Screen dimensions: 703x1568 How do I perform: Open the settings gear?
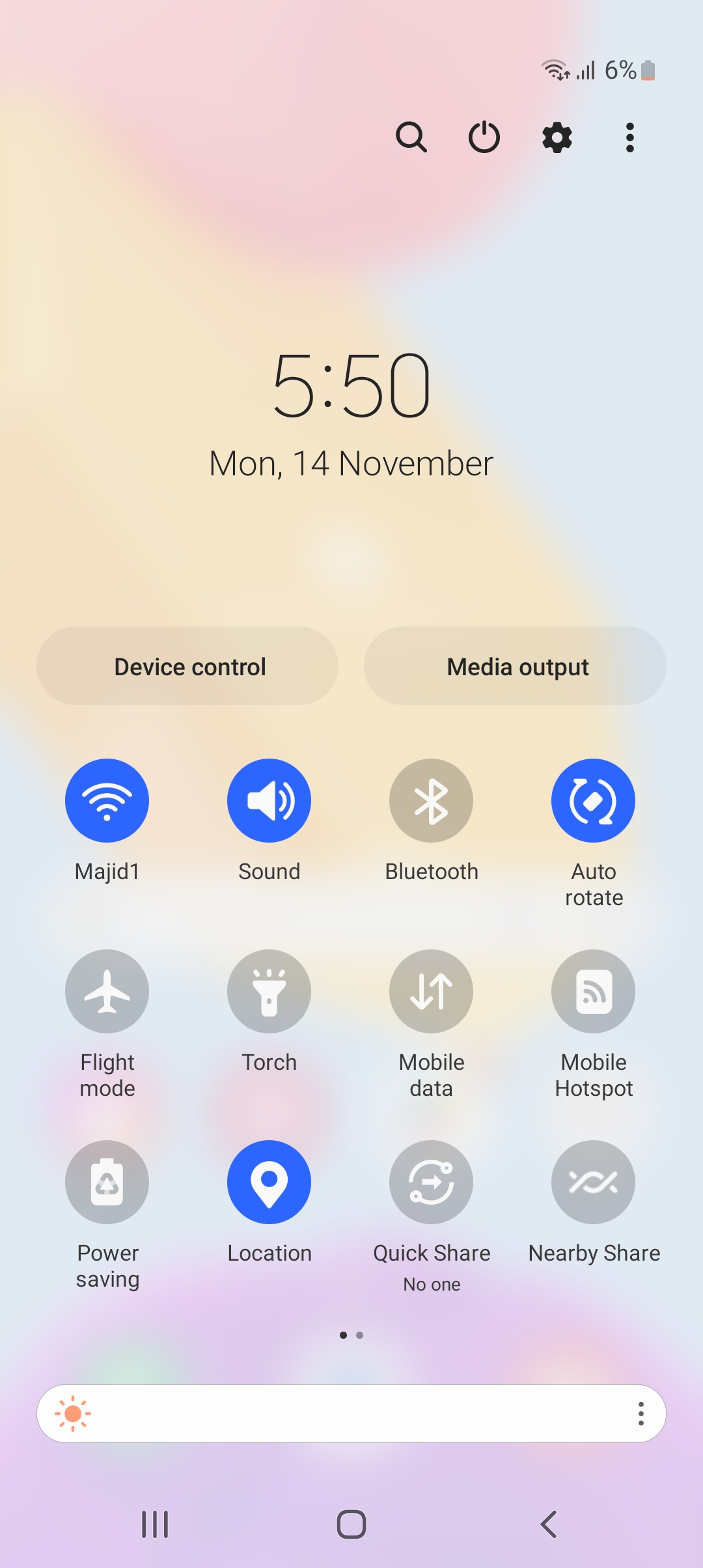click(557, 137)
